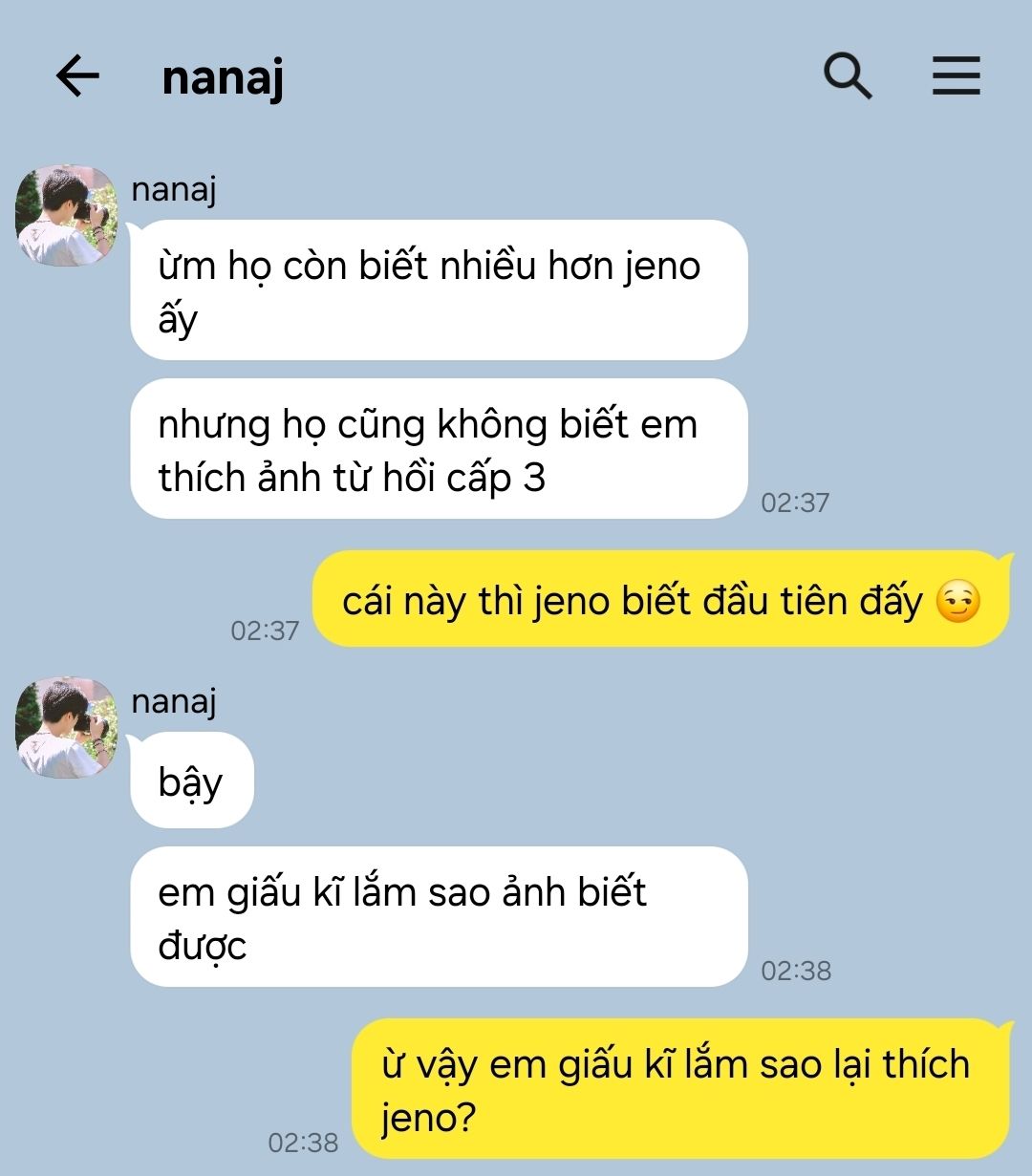The width and height of the screenshot is (1032, 1176).
Task: Open nanaj's profile picture above 'ừm họ còn biết'
Action: tap(66, 215)
